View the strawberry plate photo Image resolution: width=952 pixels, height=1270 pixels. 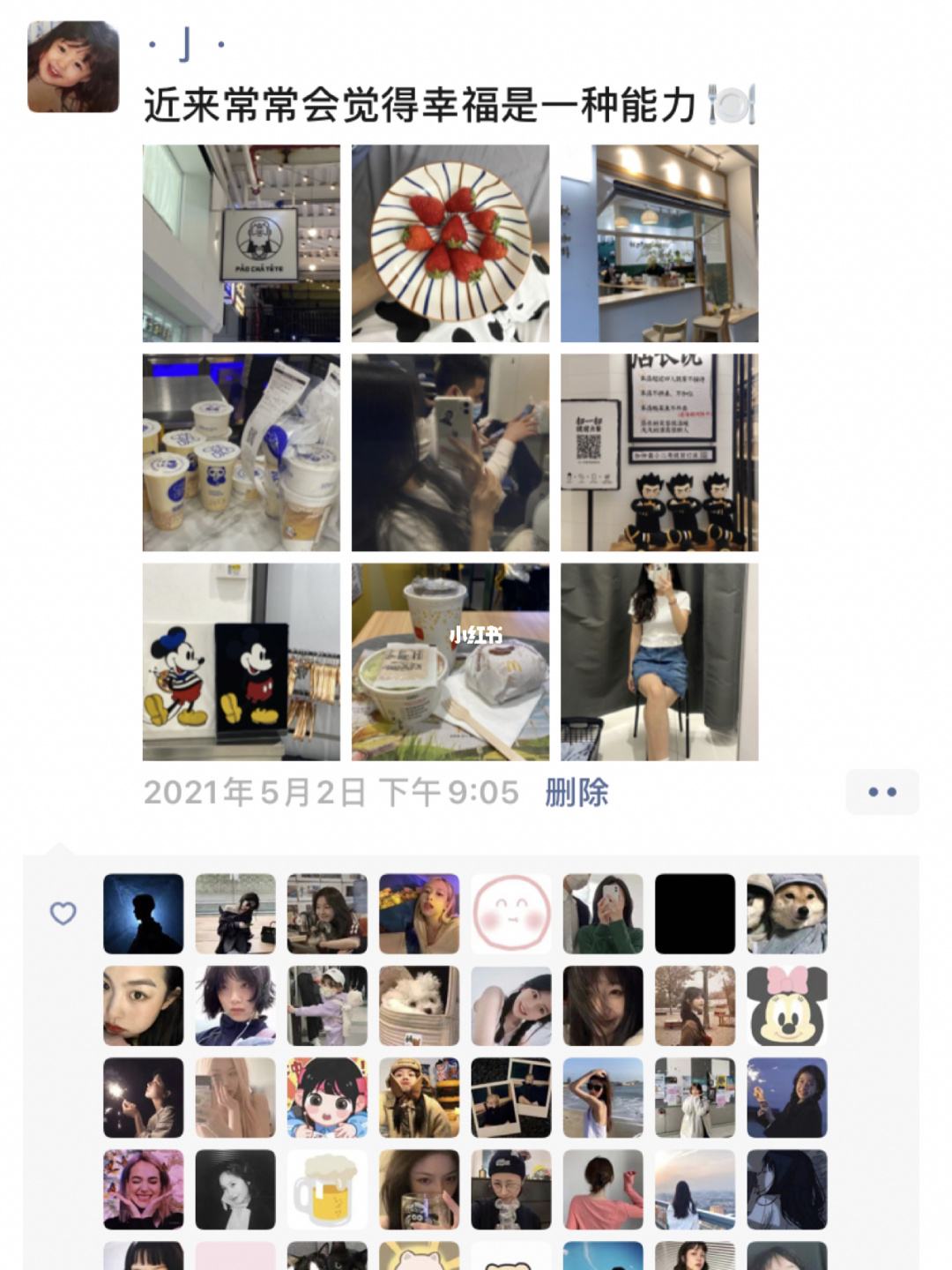tap(450, 243)
